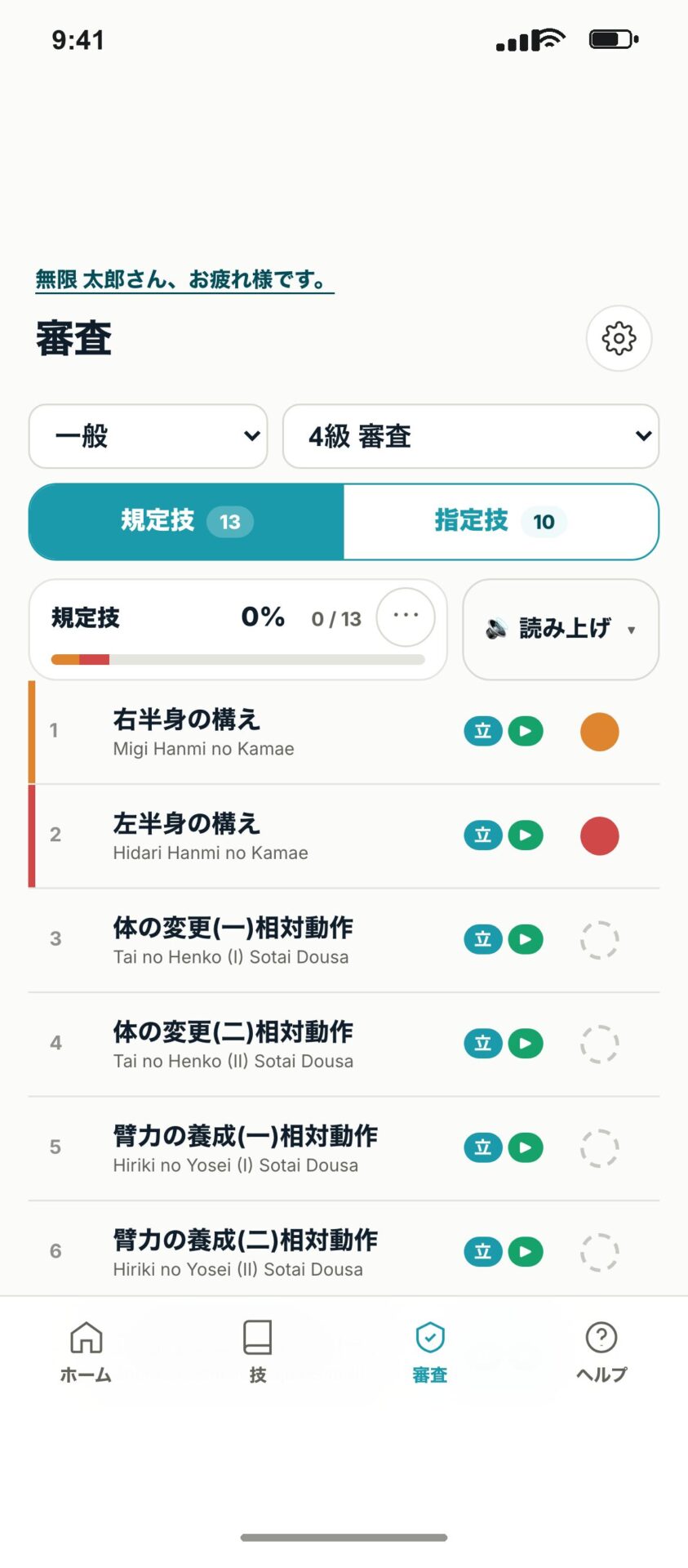Image resolution: width=688 pixels, height=1568 pixels.
Task: Tap the 立 badge on 臂力の養成(二)相対動作
Action: pos(483,1252)
